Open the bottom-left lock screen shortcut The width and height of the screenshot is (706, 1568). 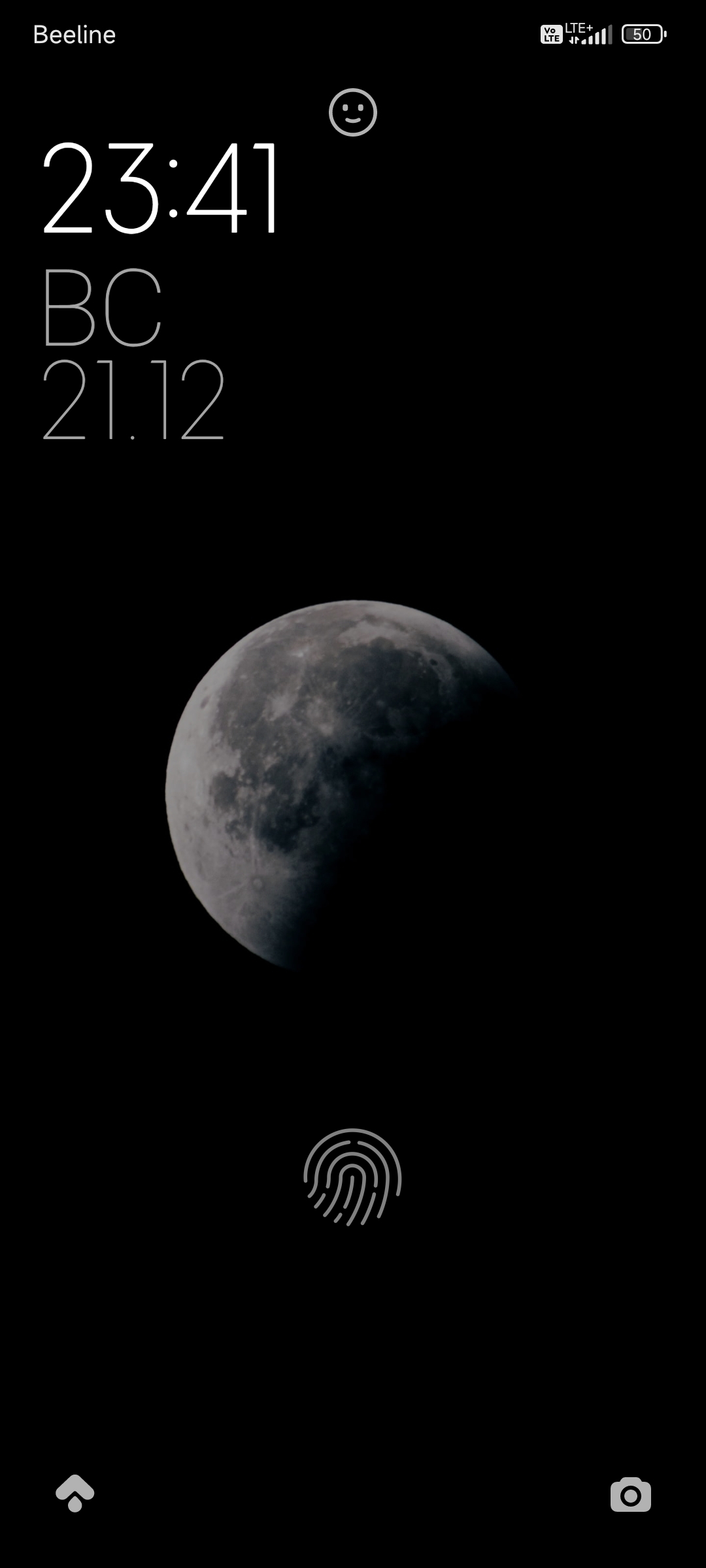[75, 1493]
